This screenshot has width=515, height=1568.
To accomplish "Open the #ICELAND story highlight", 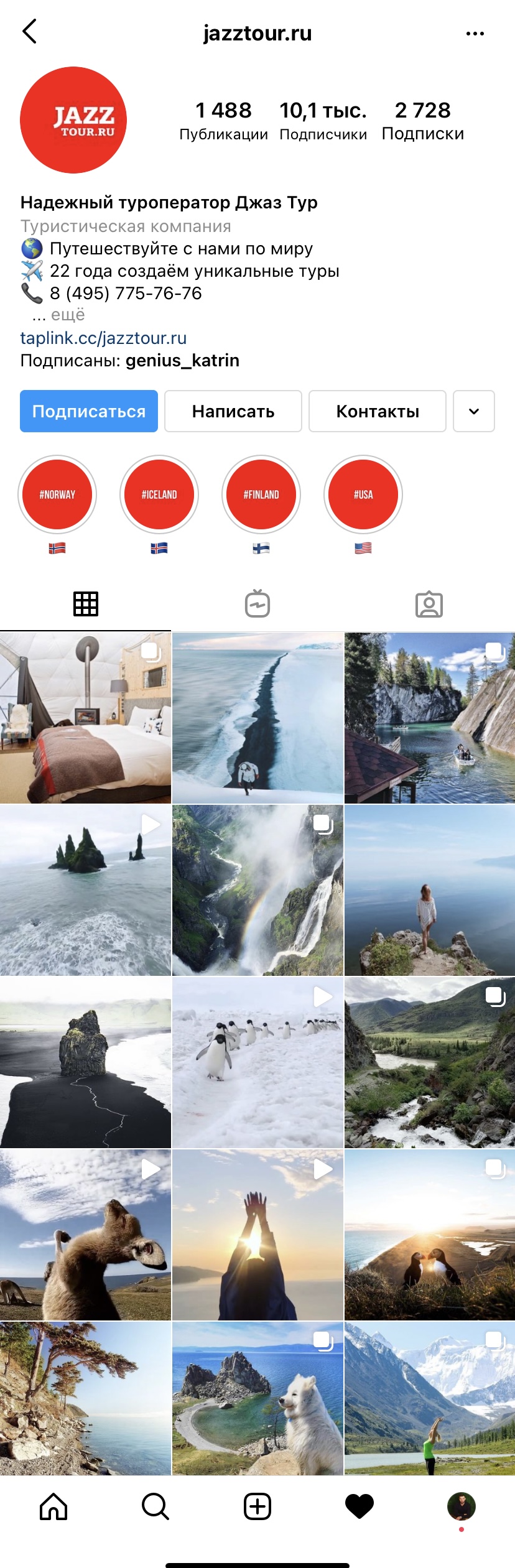I will (159, 494).
